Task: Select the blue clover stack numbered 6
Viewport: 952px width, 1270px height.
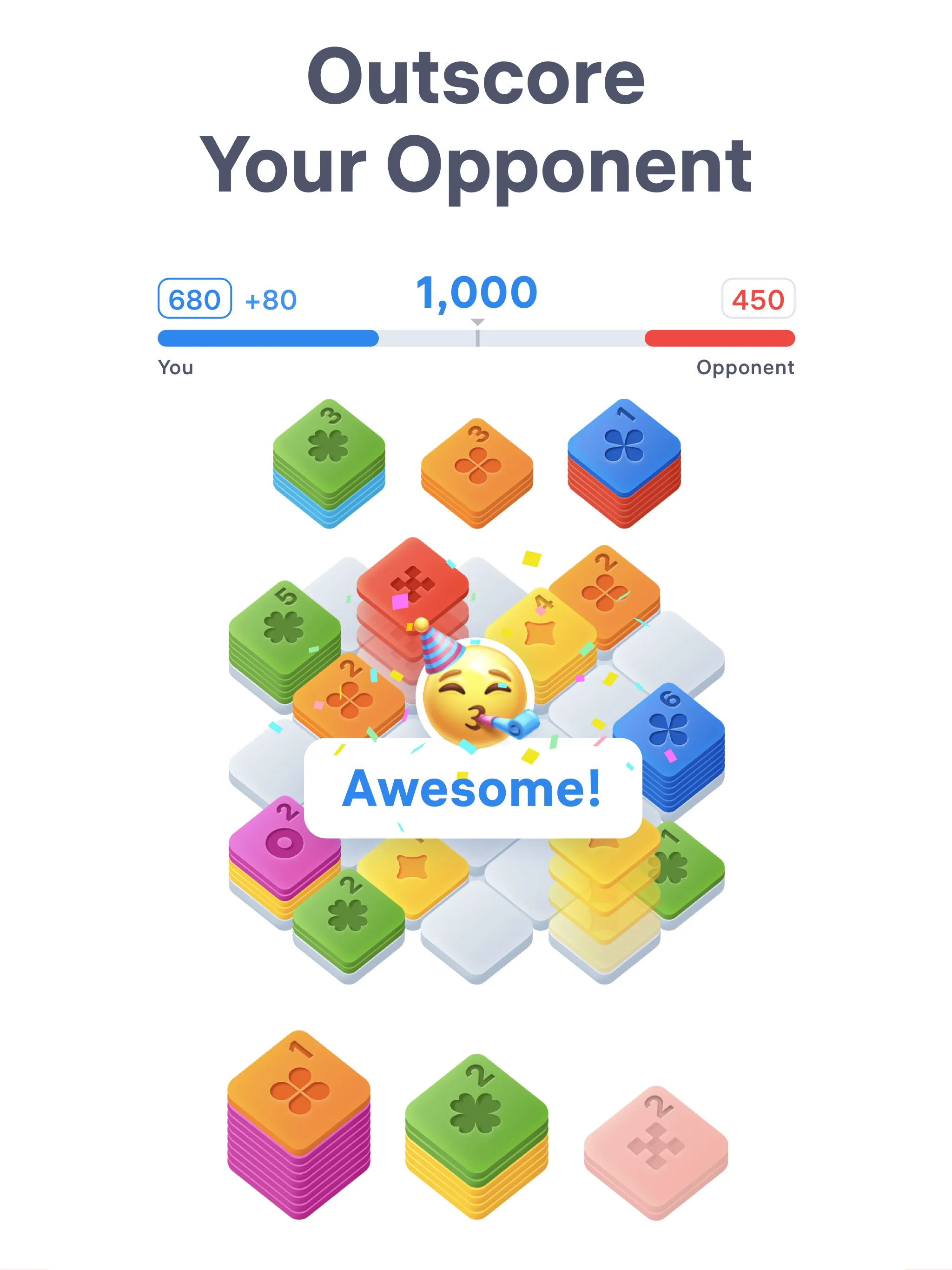Action: (669, 729)
